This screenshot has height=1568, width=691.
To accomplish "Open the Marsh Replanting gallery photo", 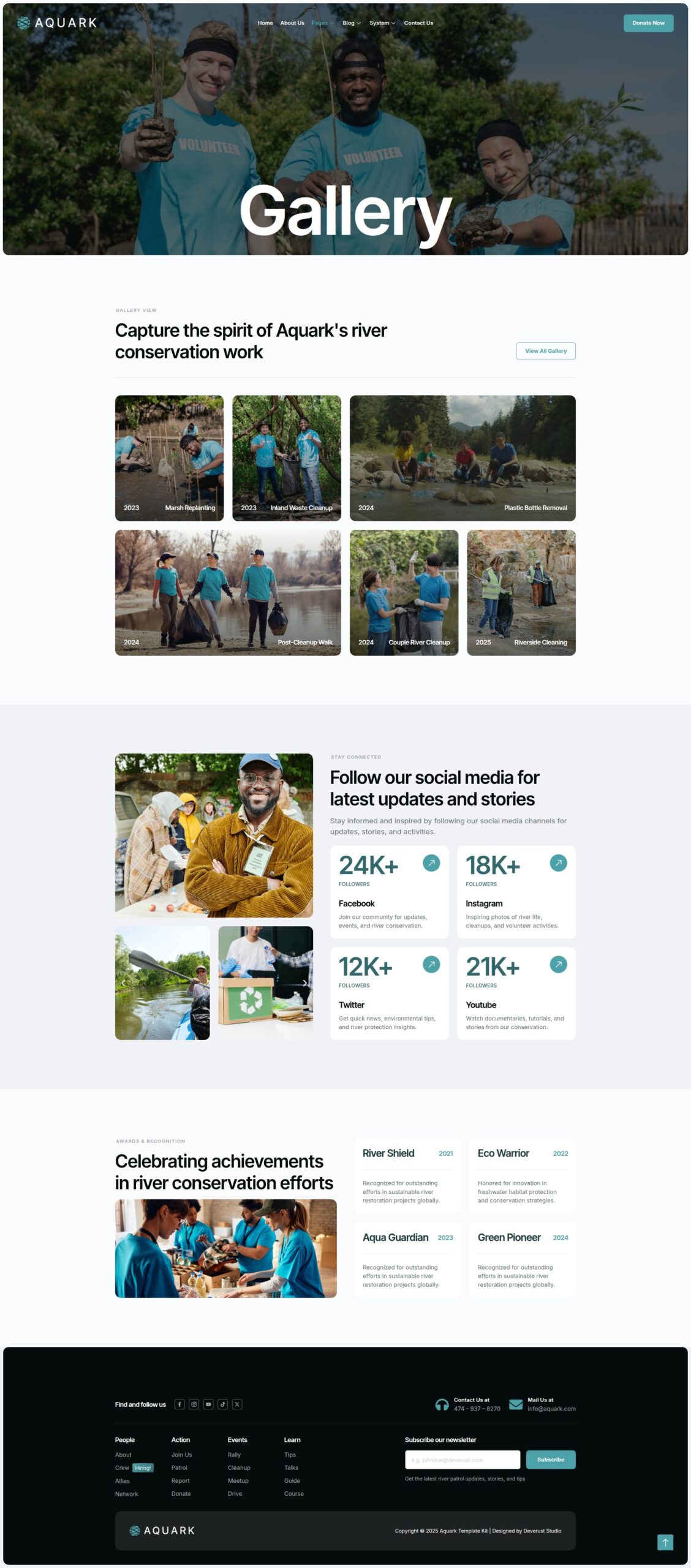I will (x=170, y=458).
